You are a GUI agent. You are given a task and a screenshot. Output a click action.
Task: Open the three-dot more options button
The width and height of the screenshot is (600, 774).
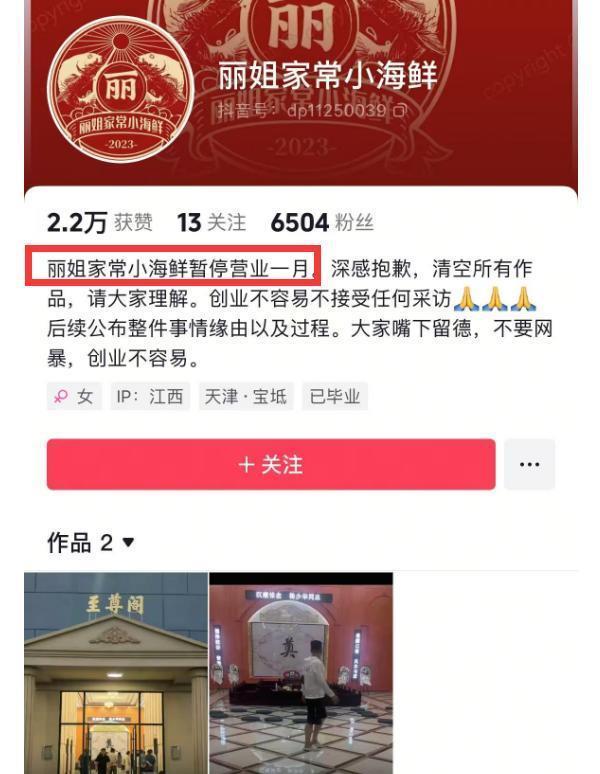tap(529, 465)
